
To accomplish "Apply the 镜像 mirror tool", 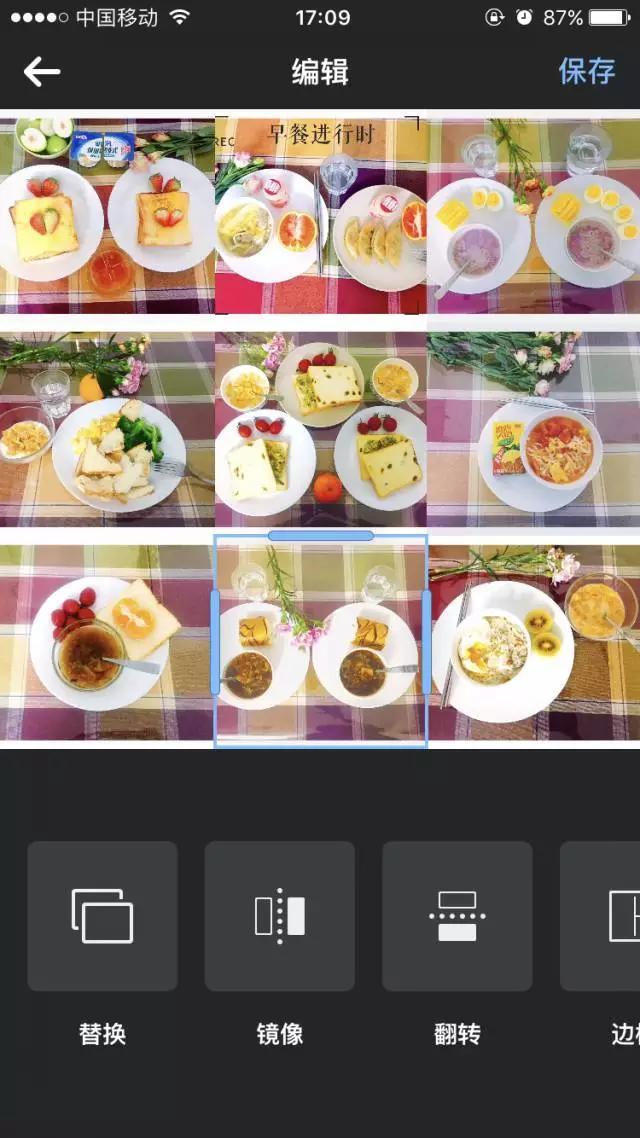I will 279,916.
